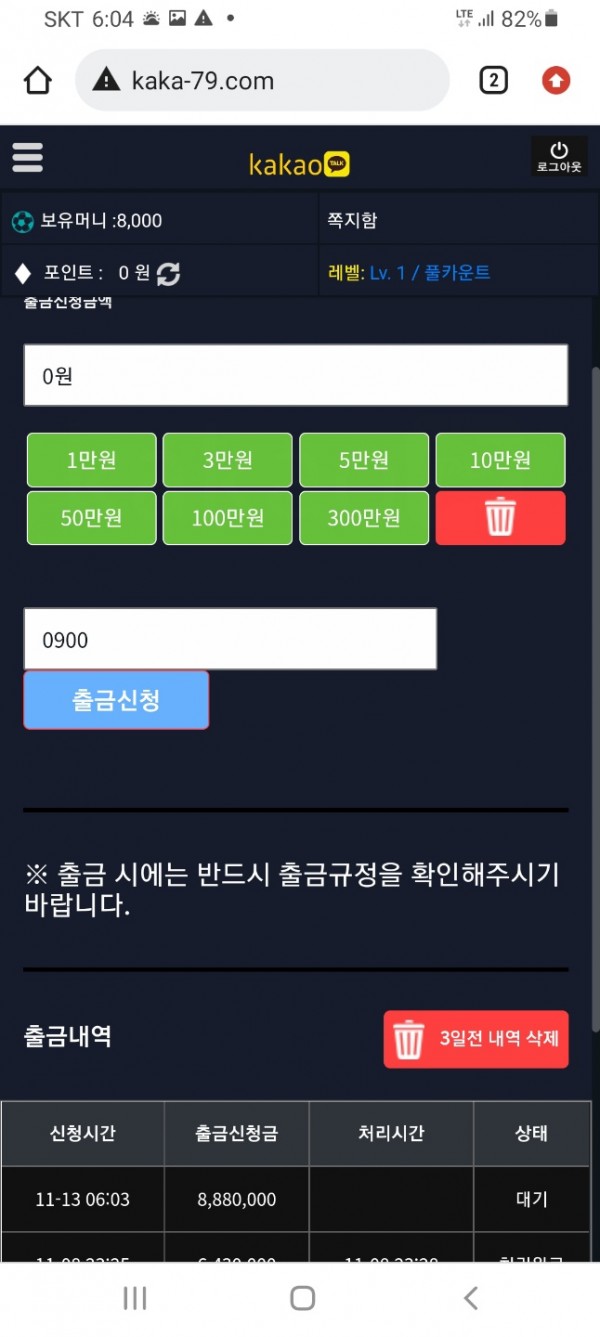Add 300만원 to the amount
The image size is (600, 1337).
click(x=364, y=518)
